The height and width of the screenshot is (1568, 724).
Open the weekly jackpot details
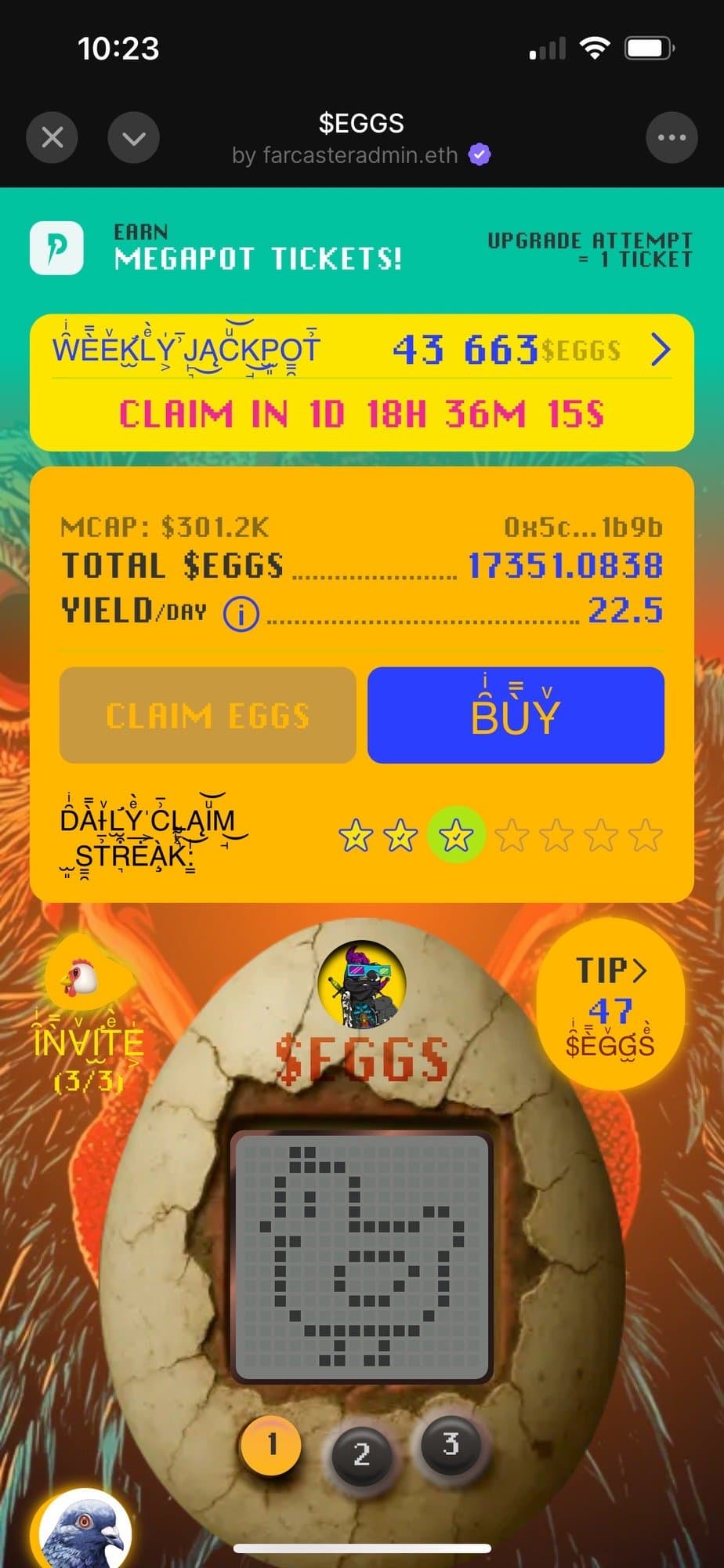click(660, 350)
